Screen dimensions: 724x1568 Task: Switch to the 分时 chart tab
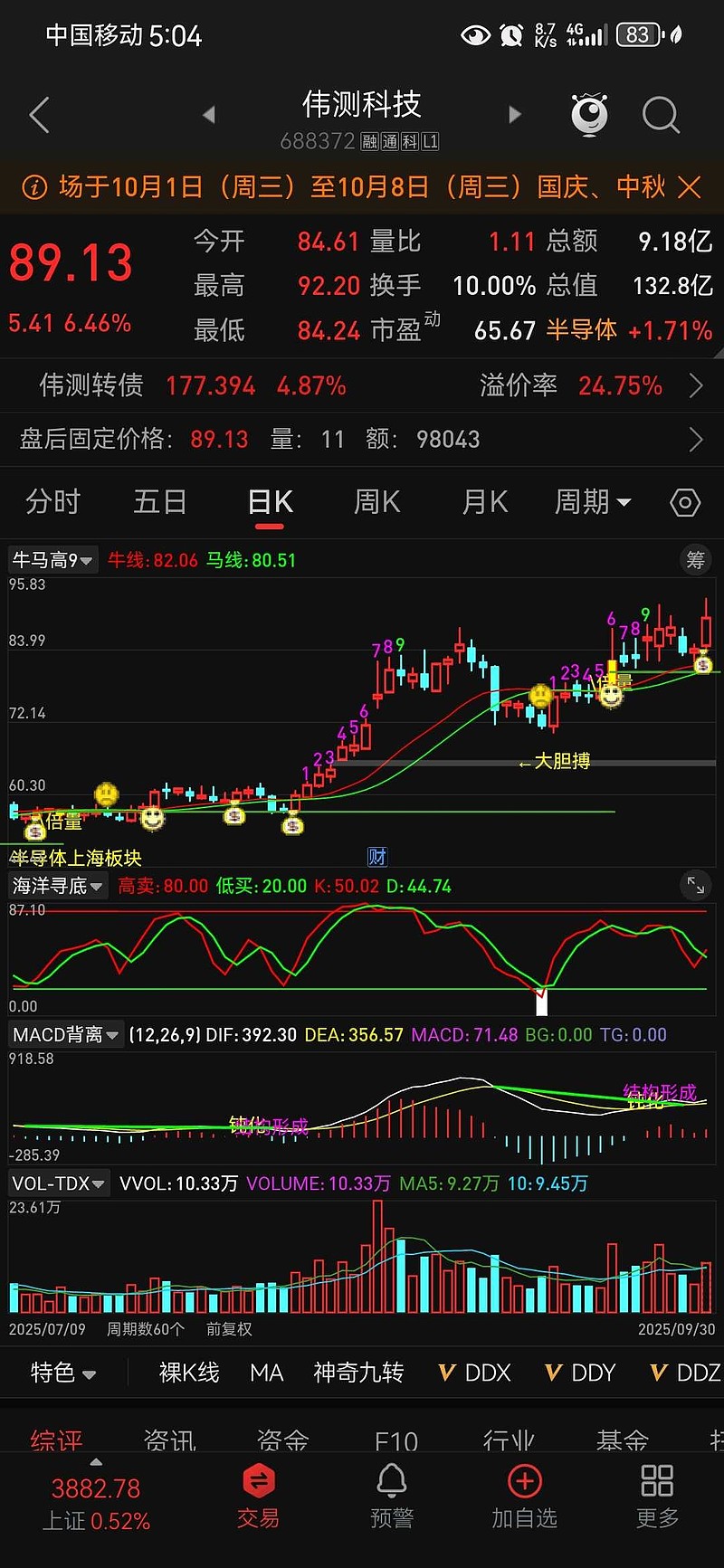click(53, 501)
